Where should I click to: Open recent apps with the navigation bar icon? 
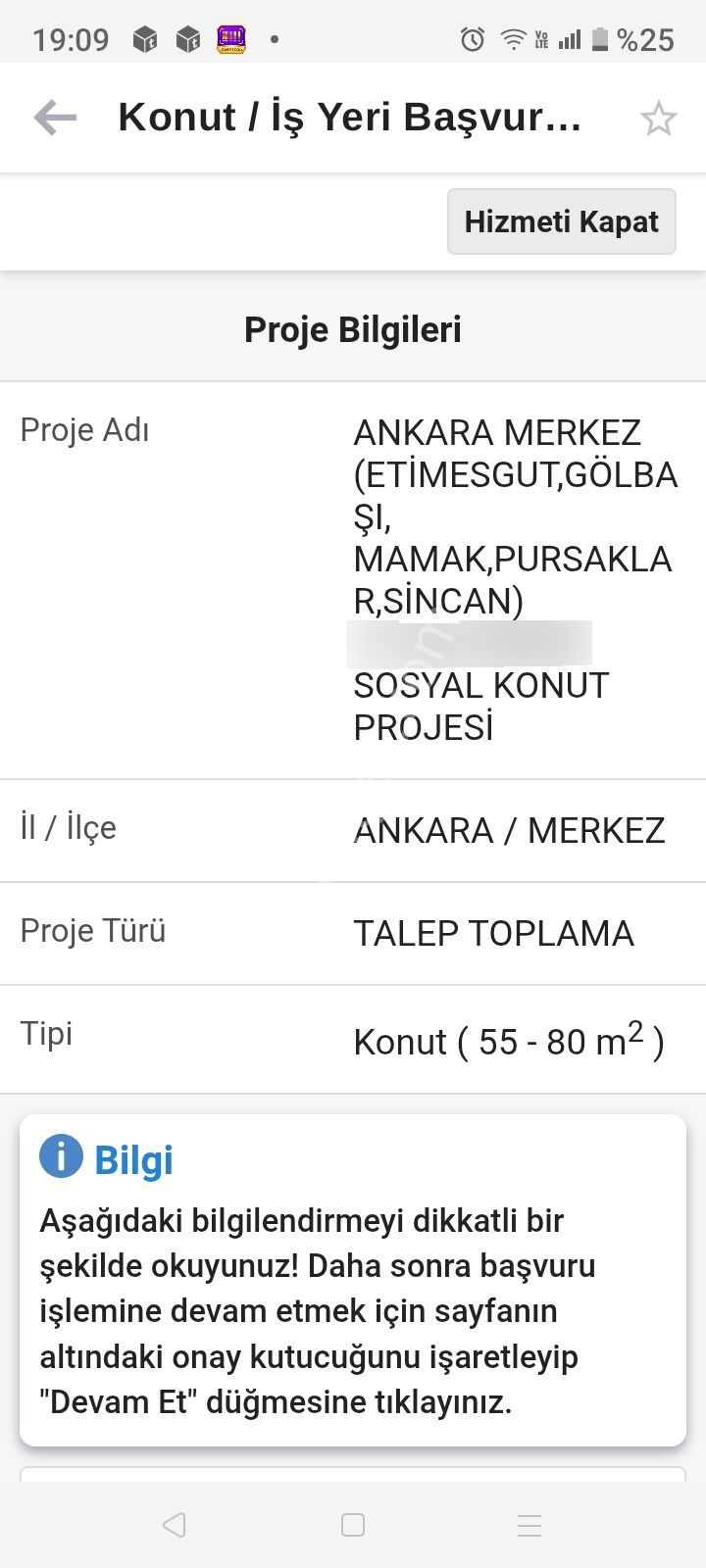529,1525
